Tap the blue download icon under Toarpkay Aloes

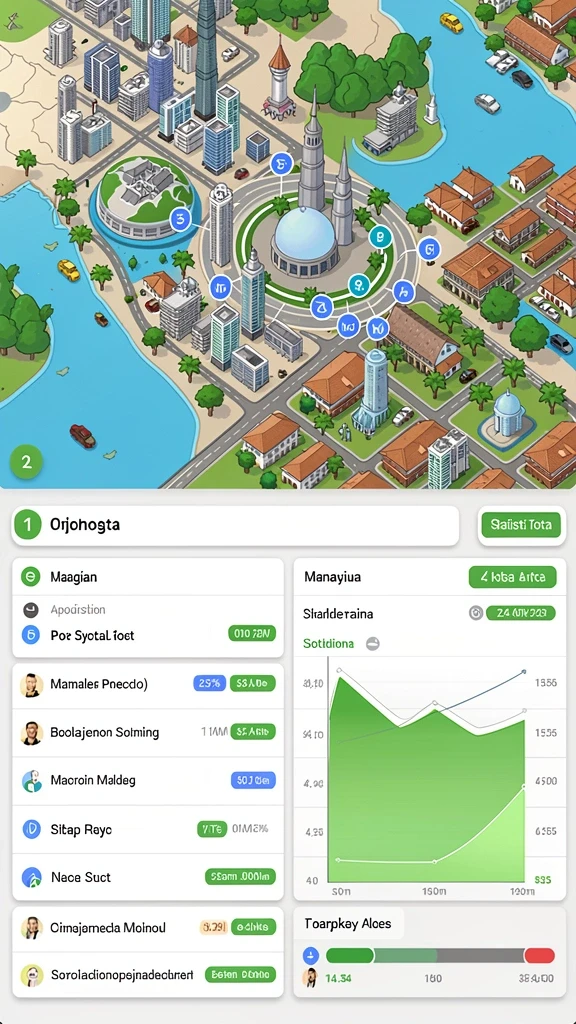pos(310,956)
